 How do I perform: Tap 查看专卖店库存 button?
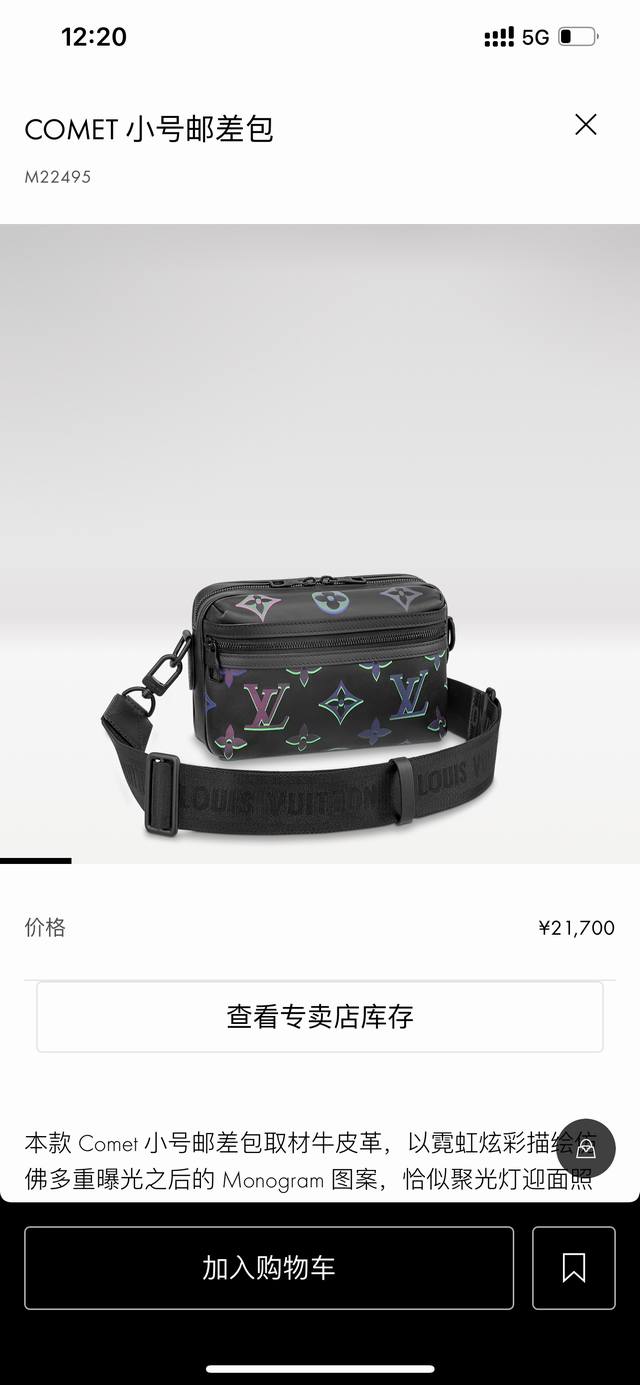[320, 1017]
